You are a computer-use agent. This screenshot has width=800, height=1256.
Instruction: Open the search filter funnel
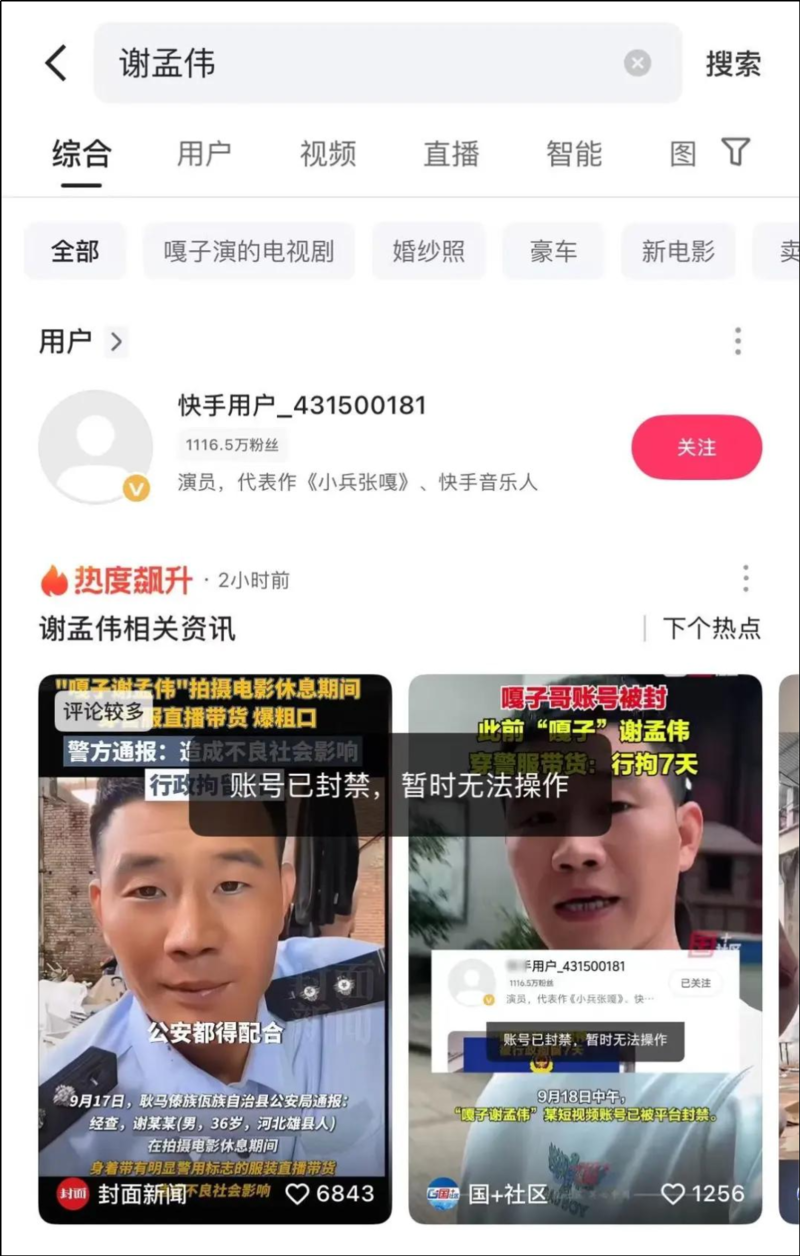pos(736,152)
